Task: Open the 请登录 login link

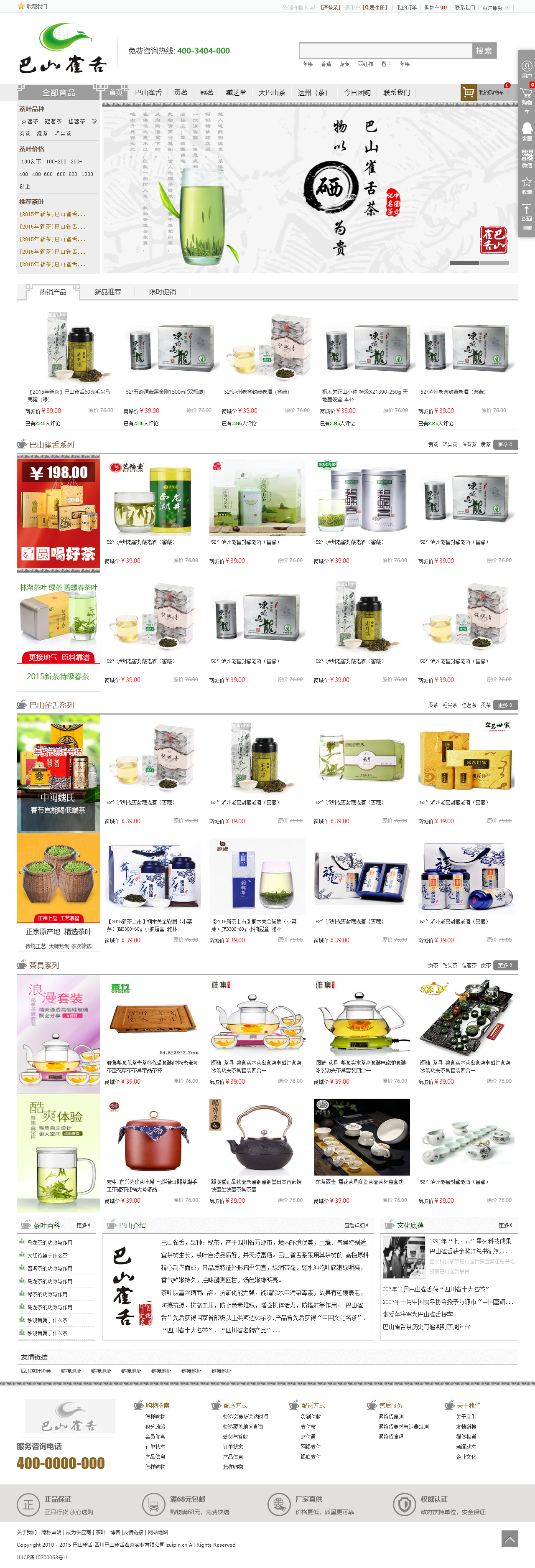Action: coord(331,7)
